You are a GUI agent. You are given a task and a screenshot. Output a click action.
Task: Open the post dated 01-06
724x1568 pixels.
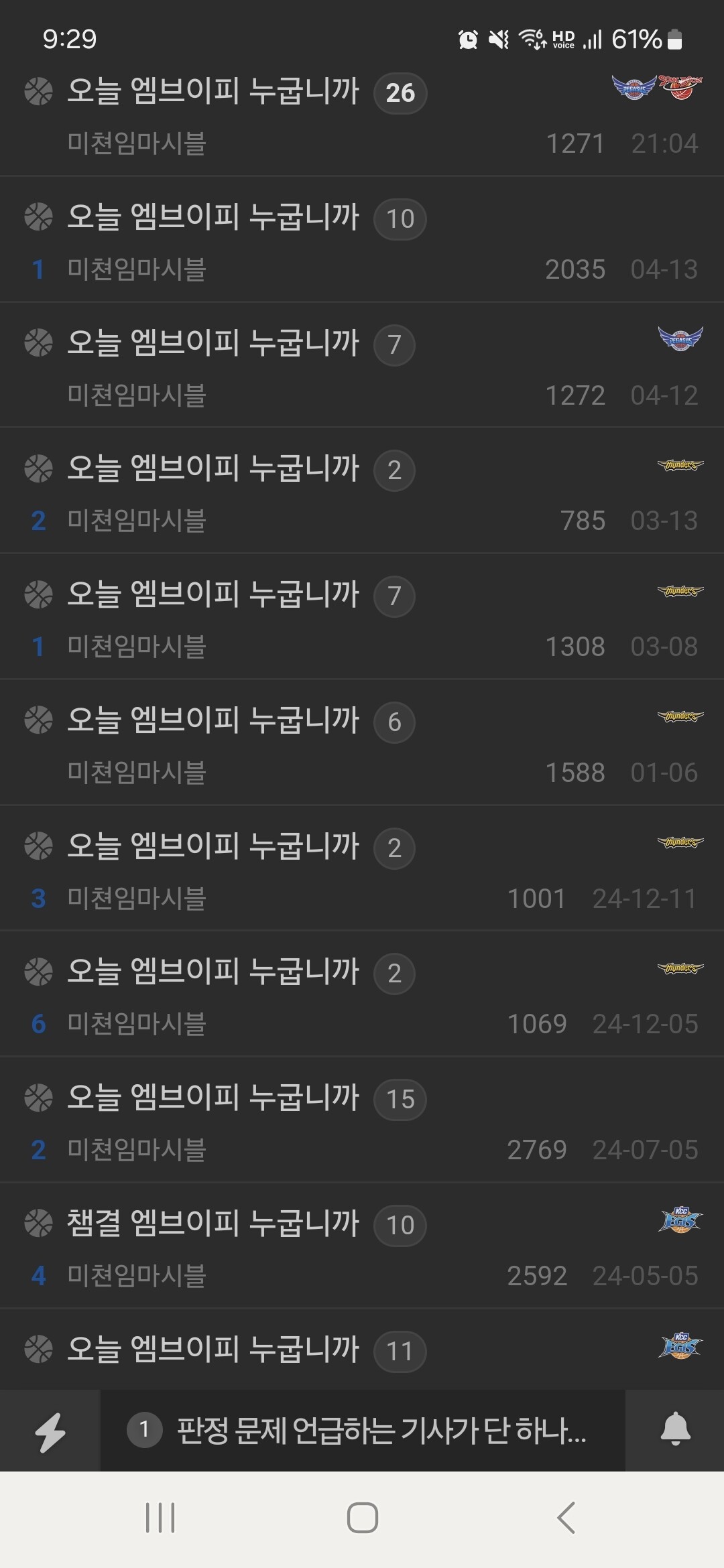[x=362, y=742]
